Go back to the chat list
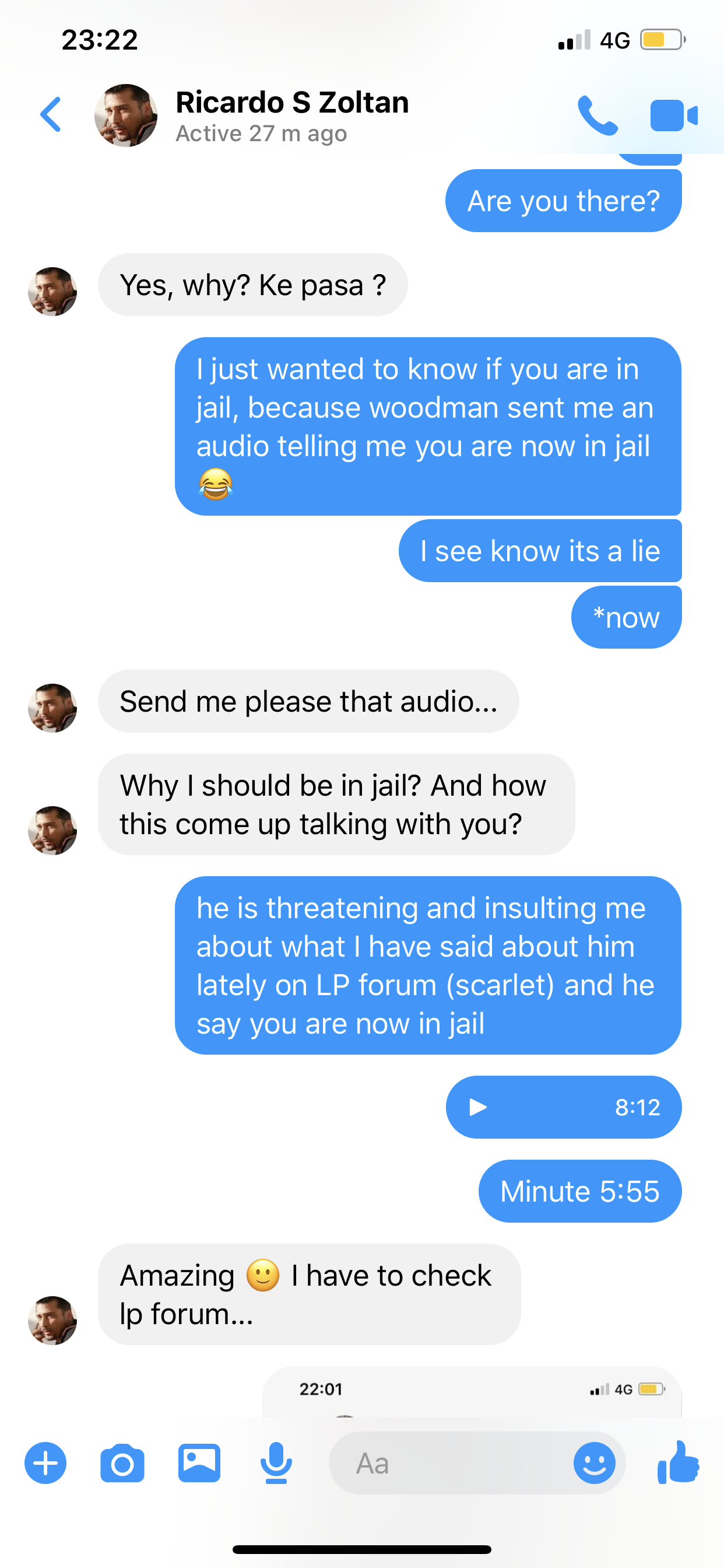724x1568 pixels. tap(51, 114)
